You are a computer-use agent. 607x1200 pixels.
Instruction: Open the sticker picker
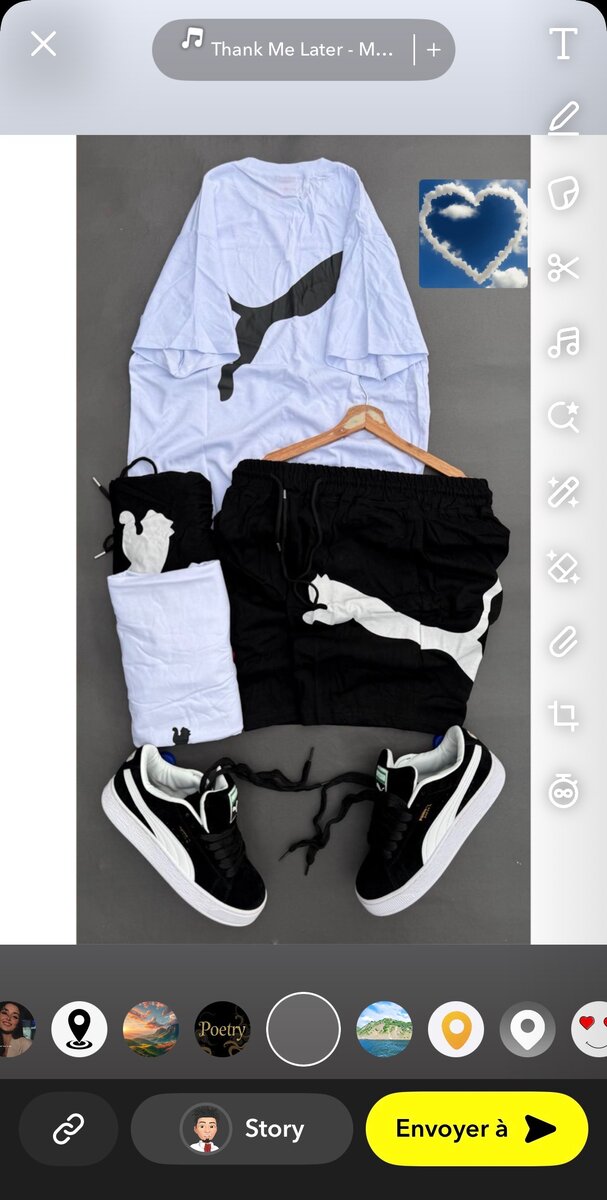(x=563, y=193)
